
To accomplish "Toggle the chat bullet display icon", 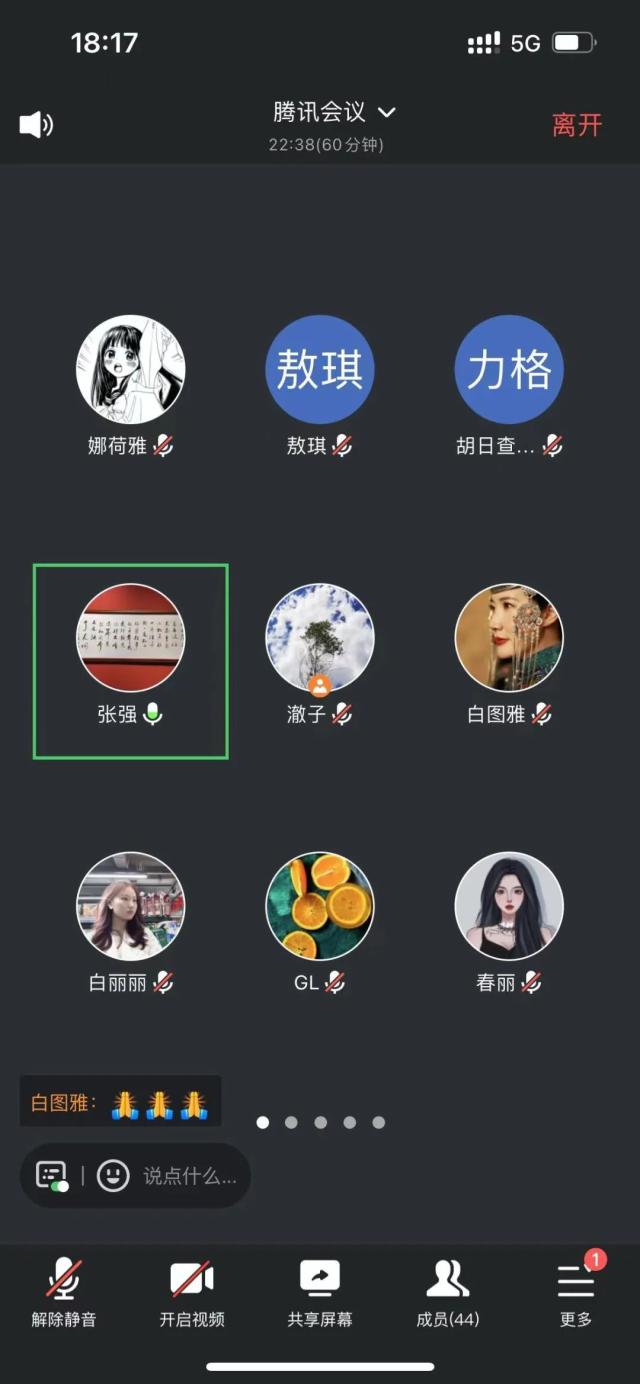I will point(52,1175).
